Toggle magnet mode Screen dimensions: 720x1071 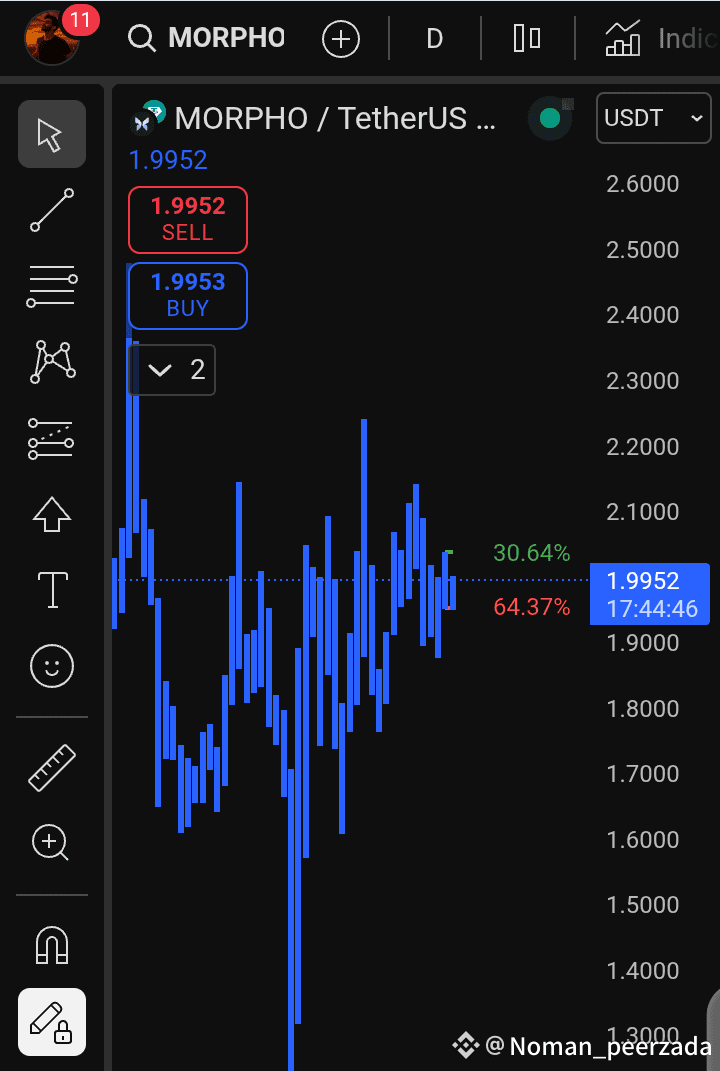click(x=51, y=944)
